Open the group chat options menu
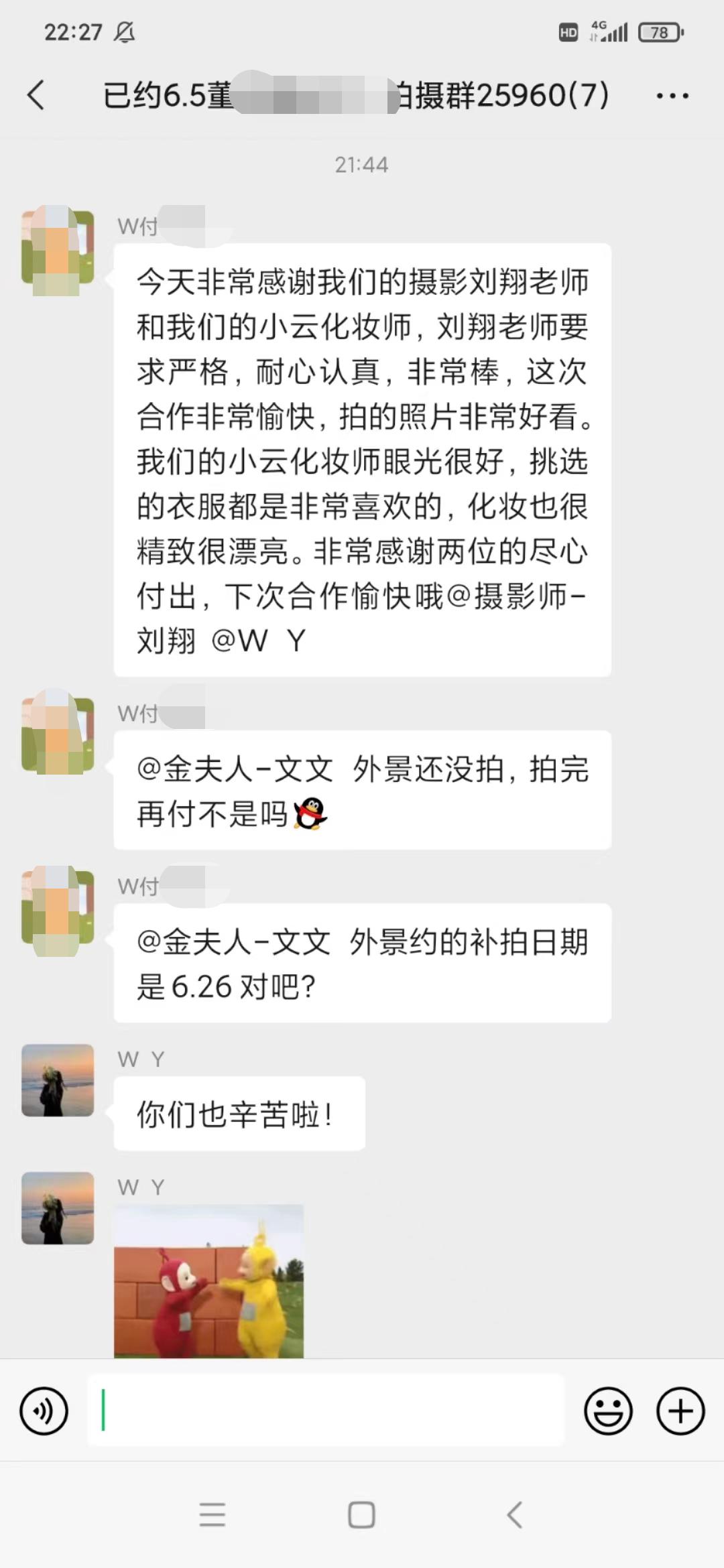The height and width of the screenshot is (1568, 724). click(x=672, y=96)
